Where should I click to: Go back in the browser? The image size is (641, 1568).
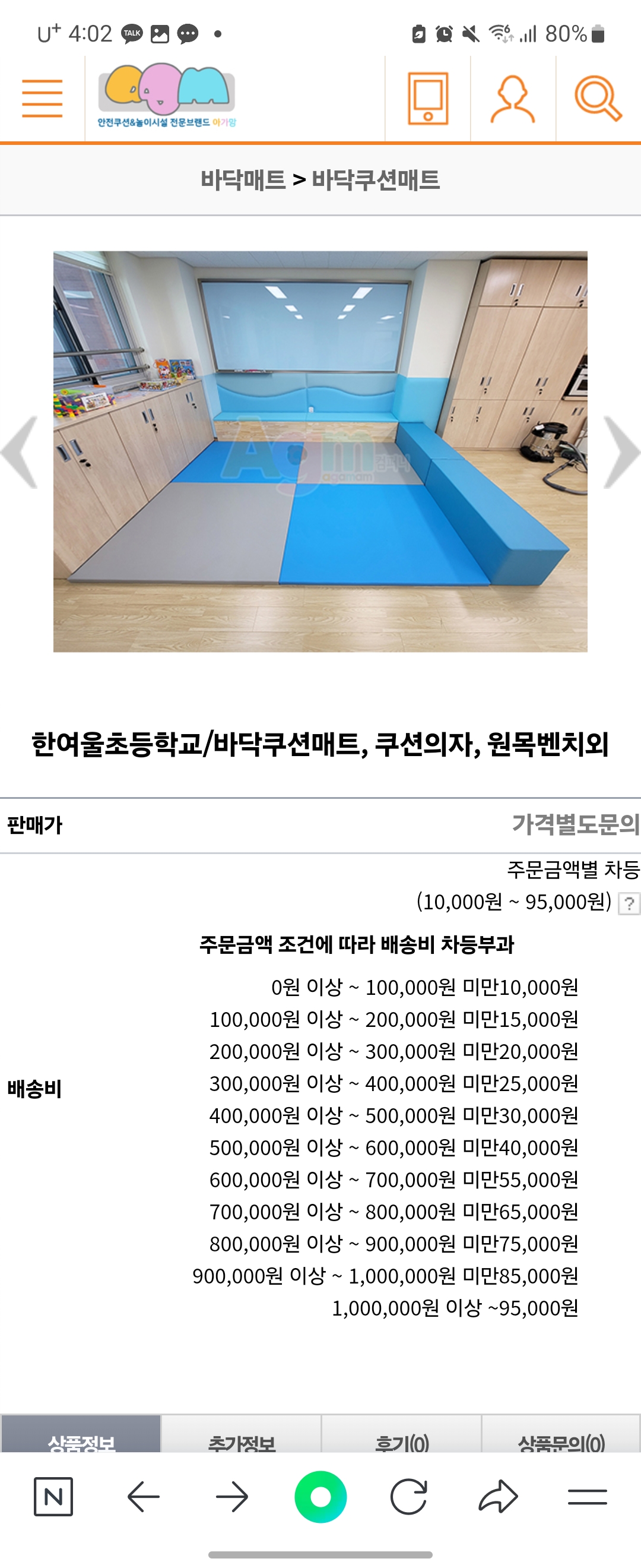(144, 1496)
